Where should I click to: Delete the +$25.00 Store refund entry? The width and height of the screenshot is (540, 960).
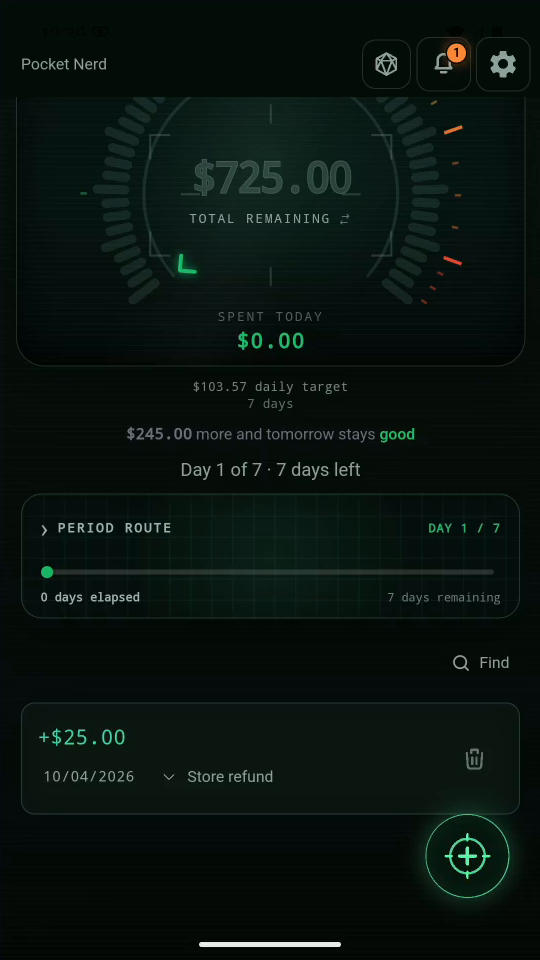(474, 759)
